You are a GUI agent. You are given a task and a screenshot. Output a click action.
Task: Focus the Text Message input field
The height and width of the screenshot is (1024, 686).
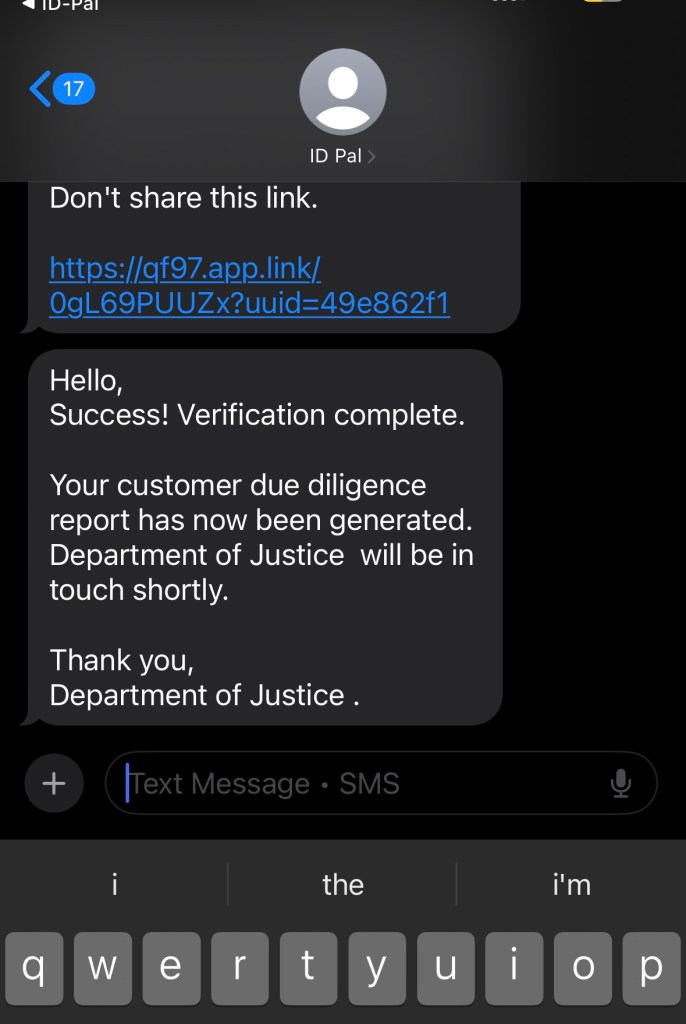click(360, 783)
